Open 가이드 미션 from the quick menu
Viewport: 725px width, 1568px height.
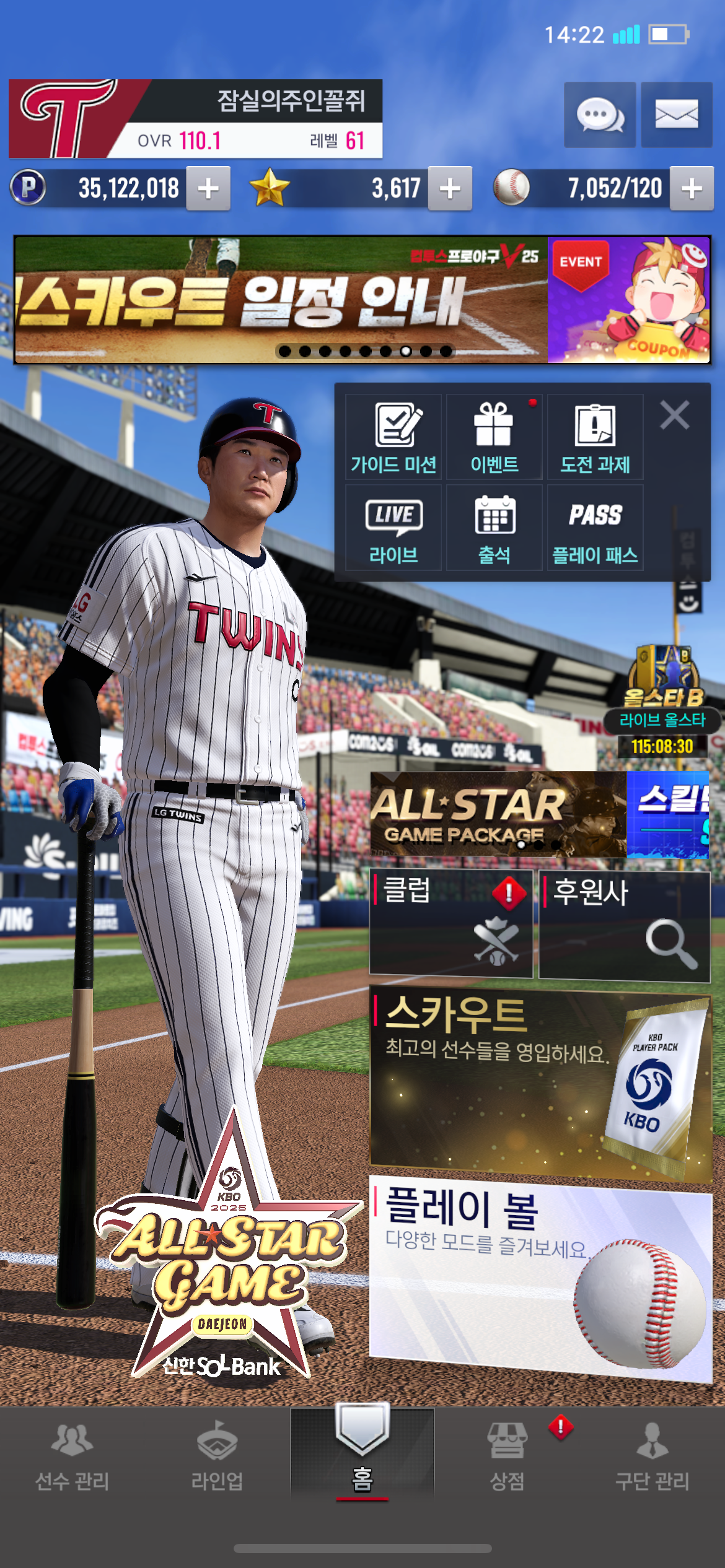coord(393,437)
